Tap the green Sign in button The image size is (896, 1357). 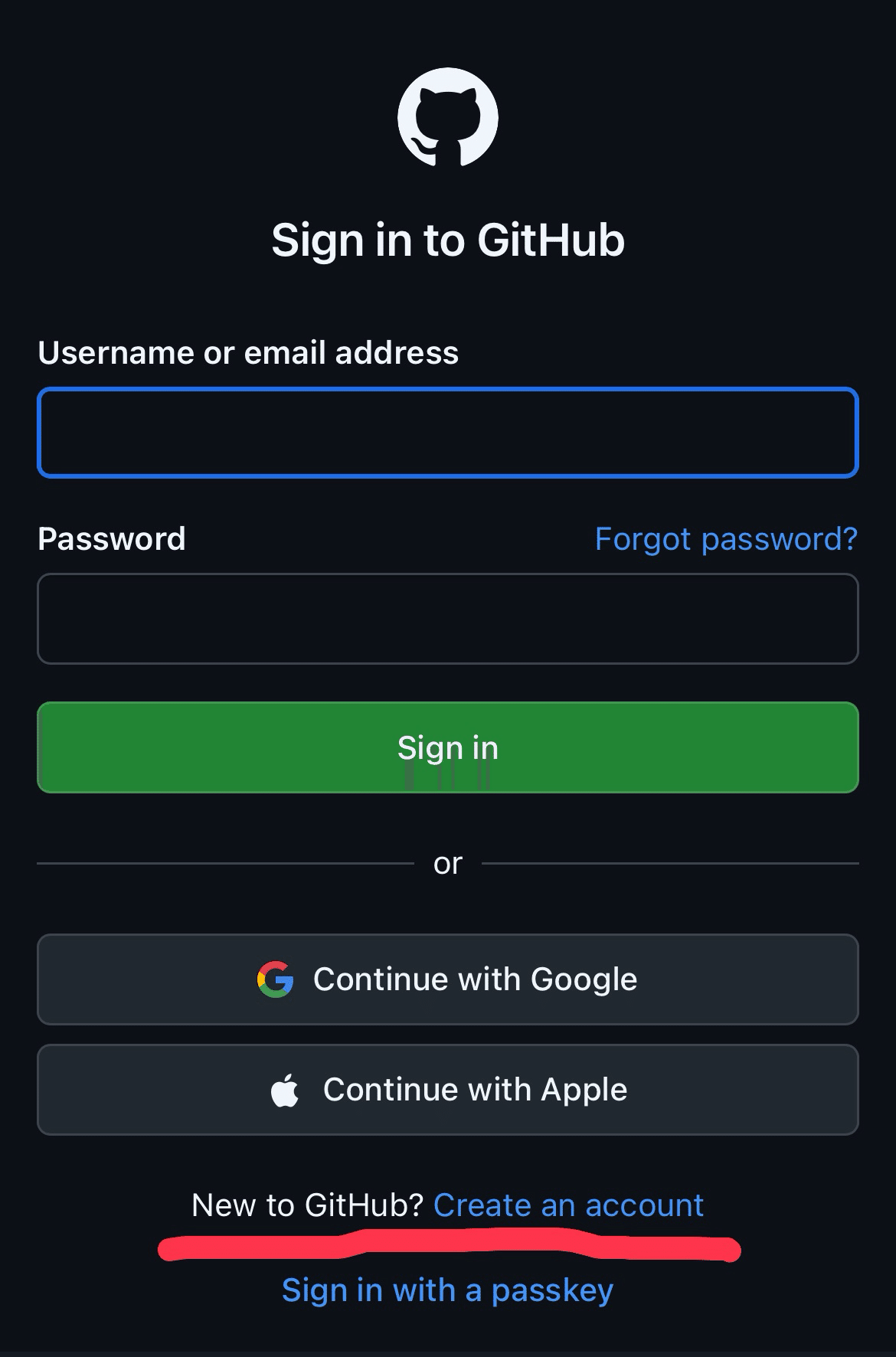(x=448, y=747)
